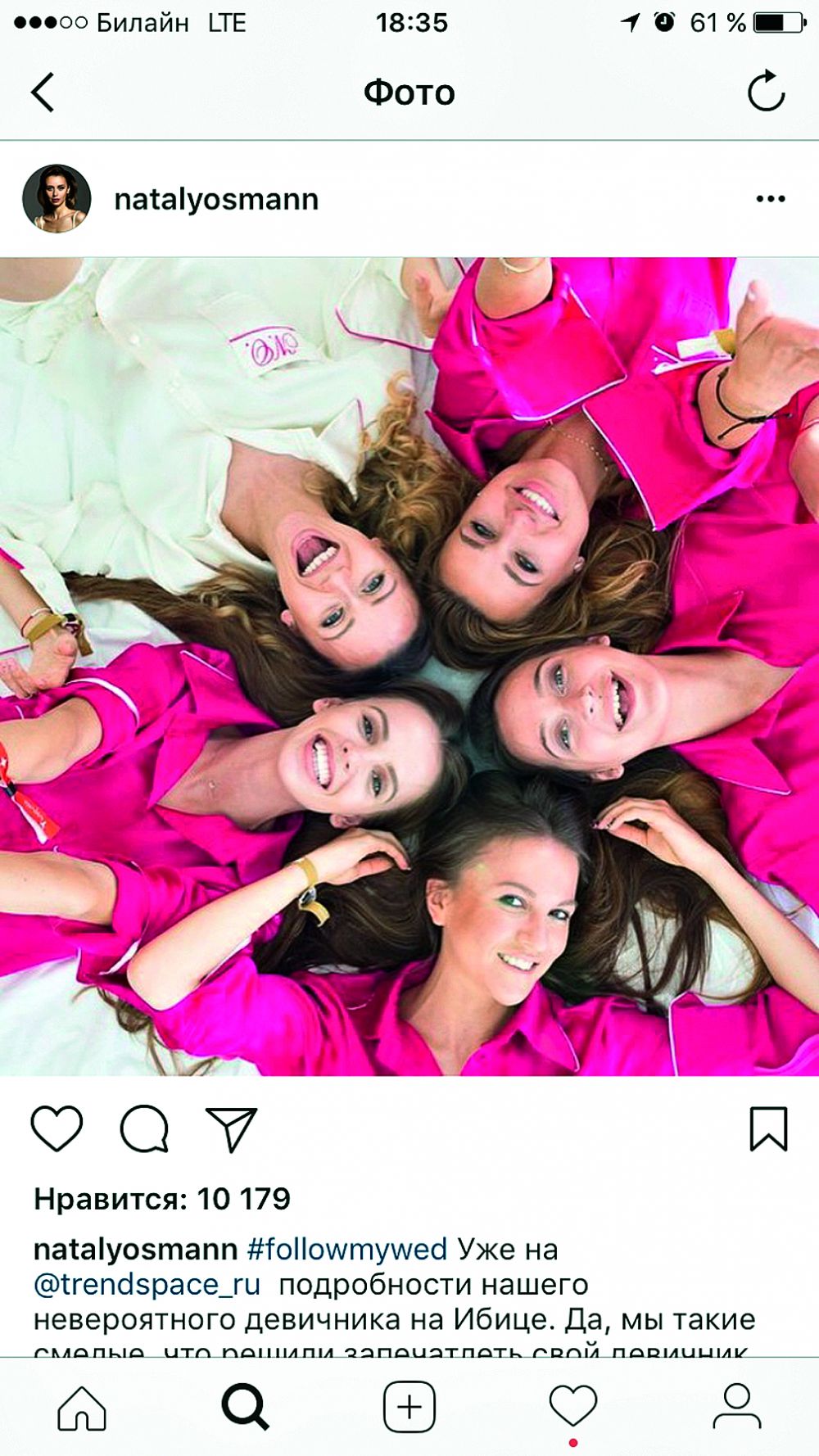Switch to your Profile tab
The height and width of the screenshot is (1456, 819).
(x=736, y=1407)
